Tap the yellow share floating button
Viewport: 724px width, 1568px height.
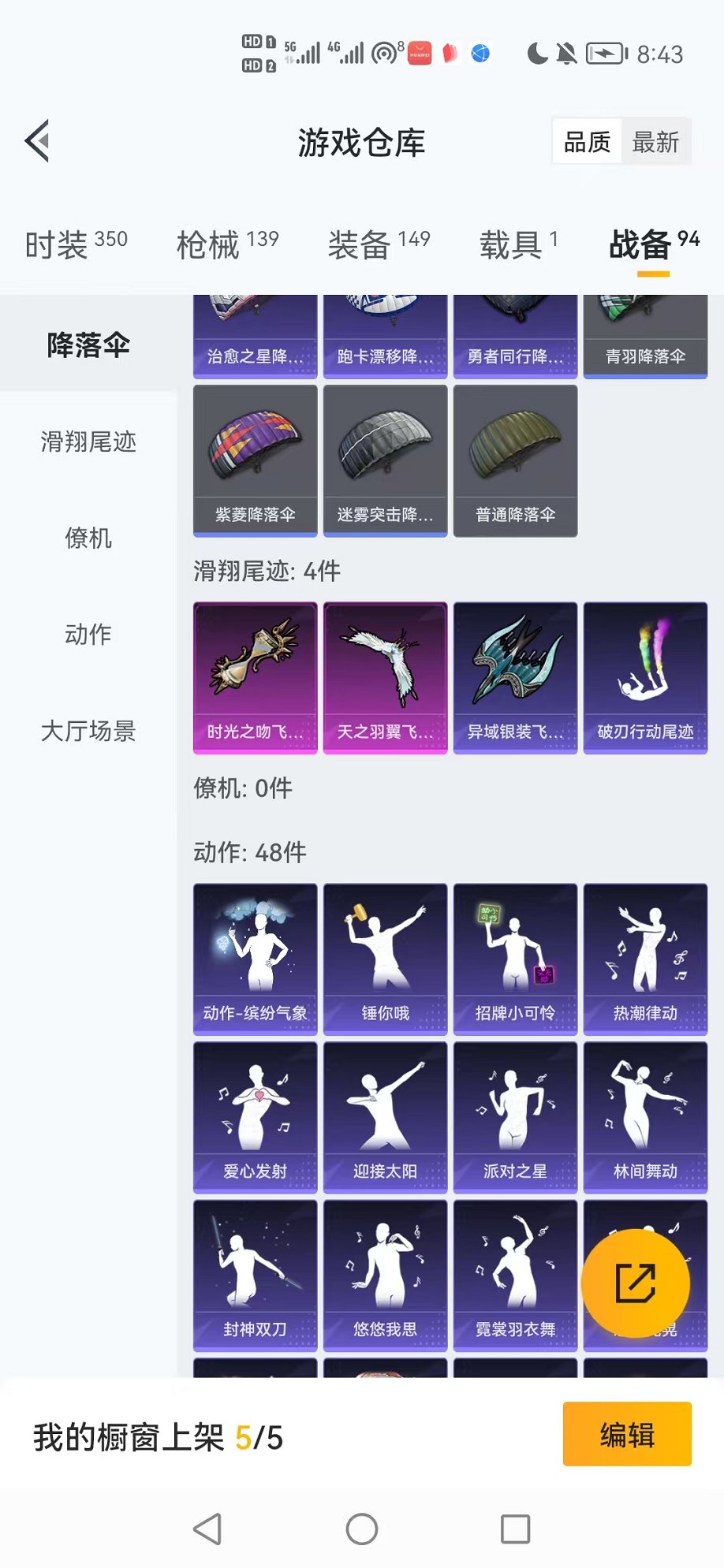point(635,1283)
